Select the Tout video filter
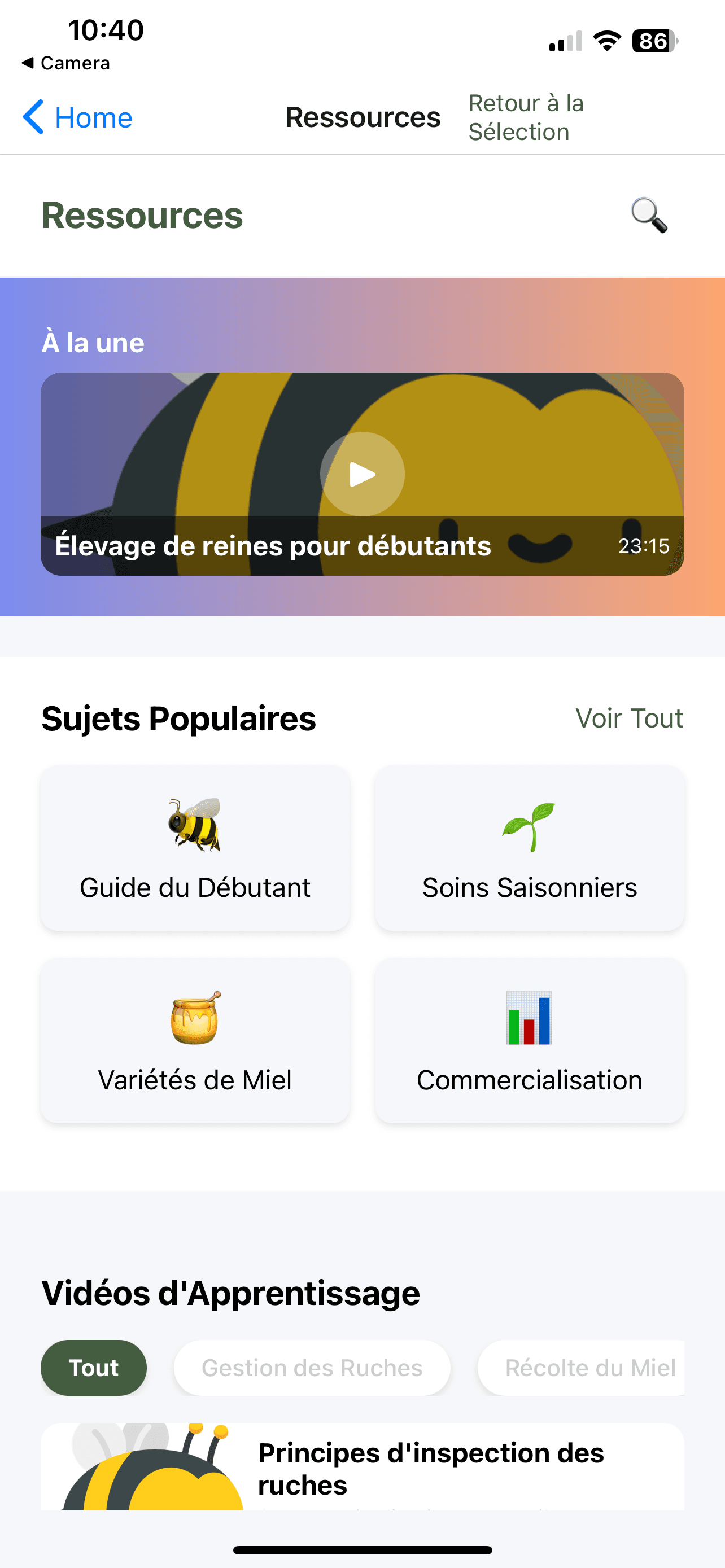The width and height of the screenshot is (725, 1568). click(x=94, y=1368)
